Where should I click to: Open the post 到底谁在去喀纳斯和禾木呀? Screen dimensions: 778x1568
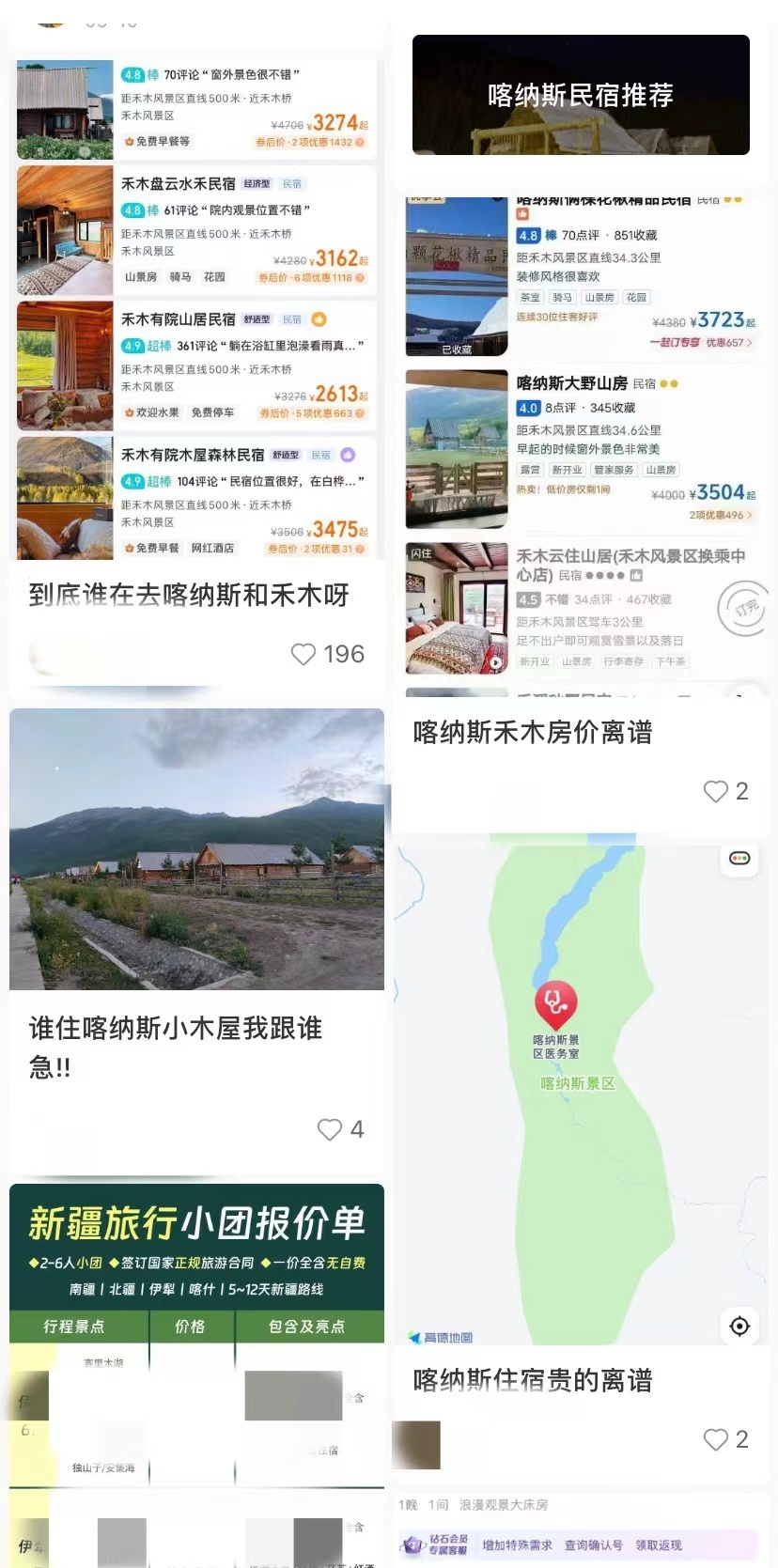(x=188, y=595)
